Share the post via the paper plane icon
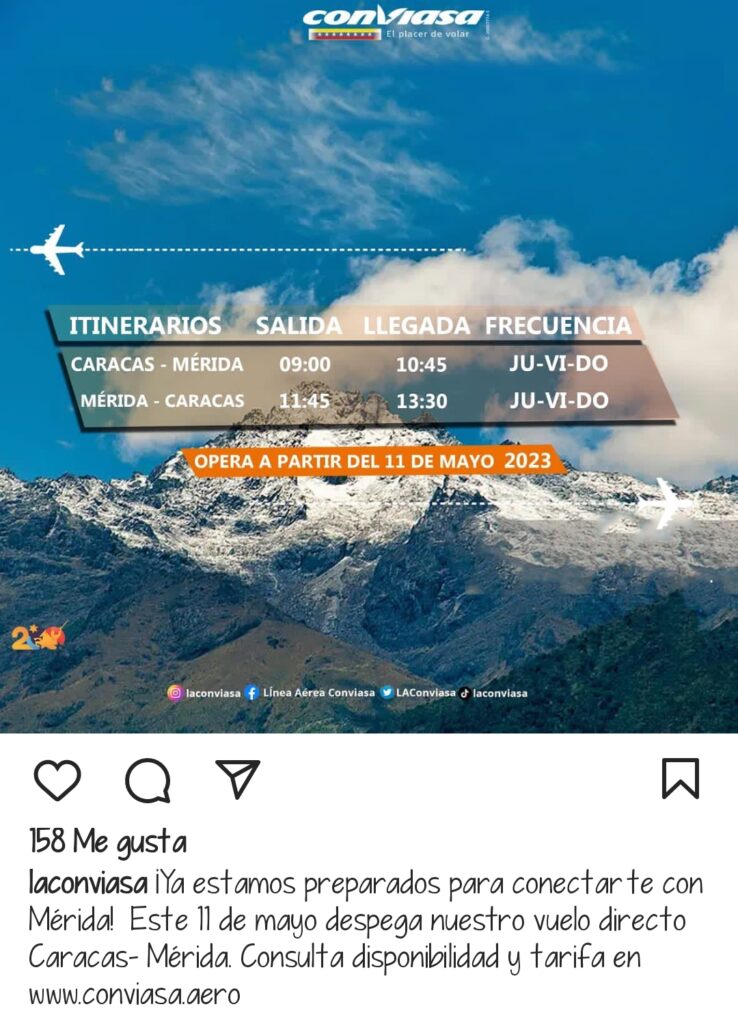 pyautogui.click(x=238, y=779)
